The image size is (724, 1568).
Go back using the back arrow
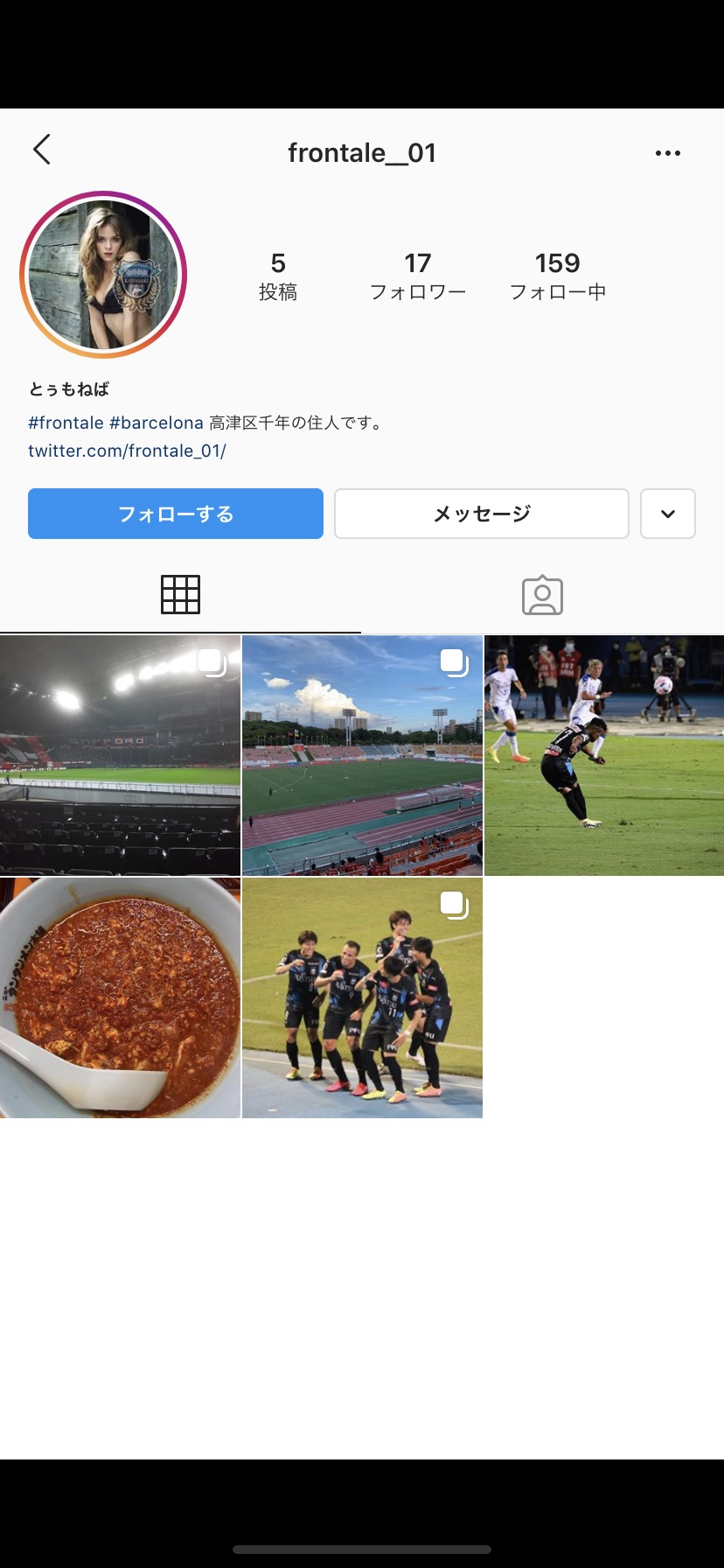[42, 150]
